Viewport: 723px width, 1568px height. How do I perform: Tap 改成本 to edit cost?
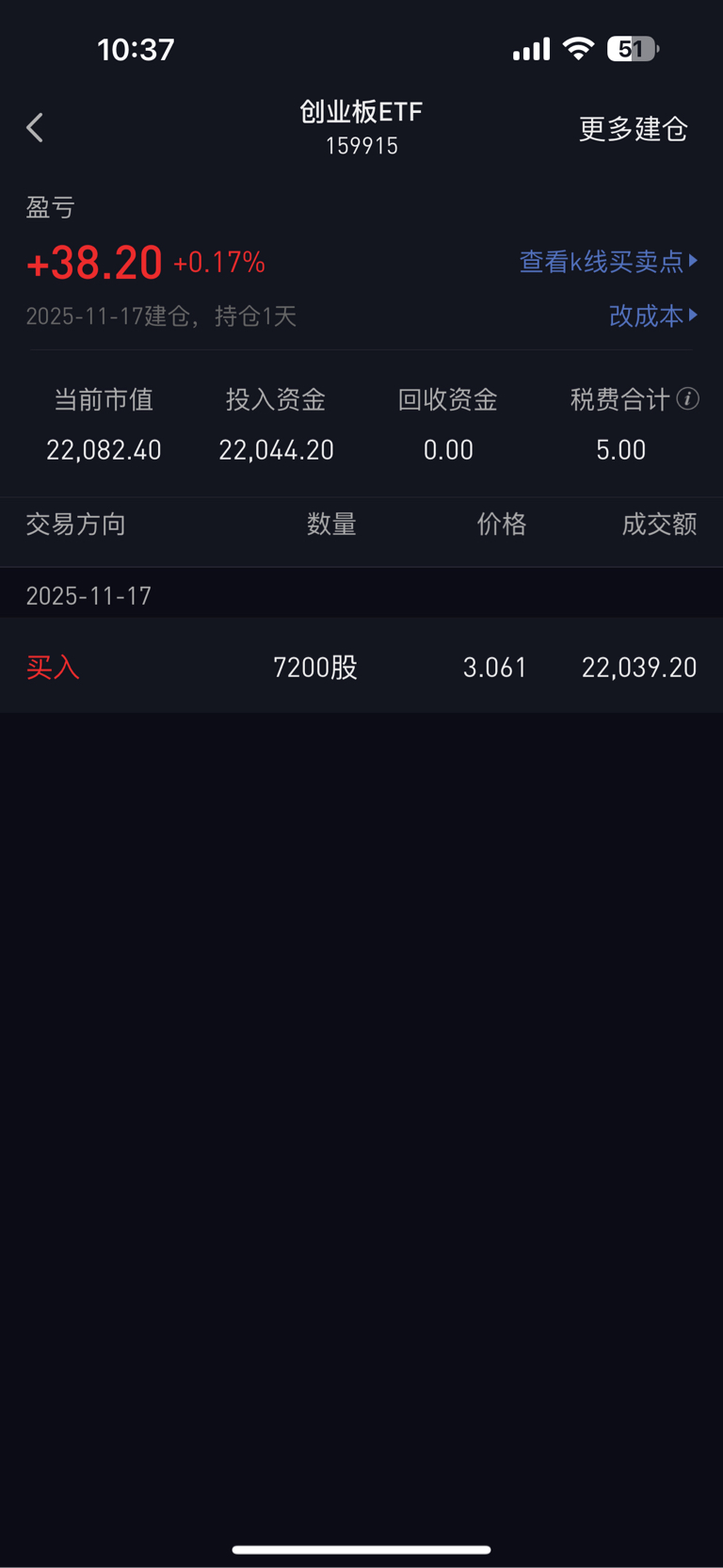pyautogui.click(x=653, y=315)
